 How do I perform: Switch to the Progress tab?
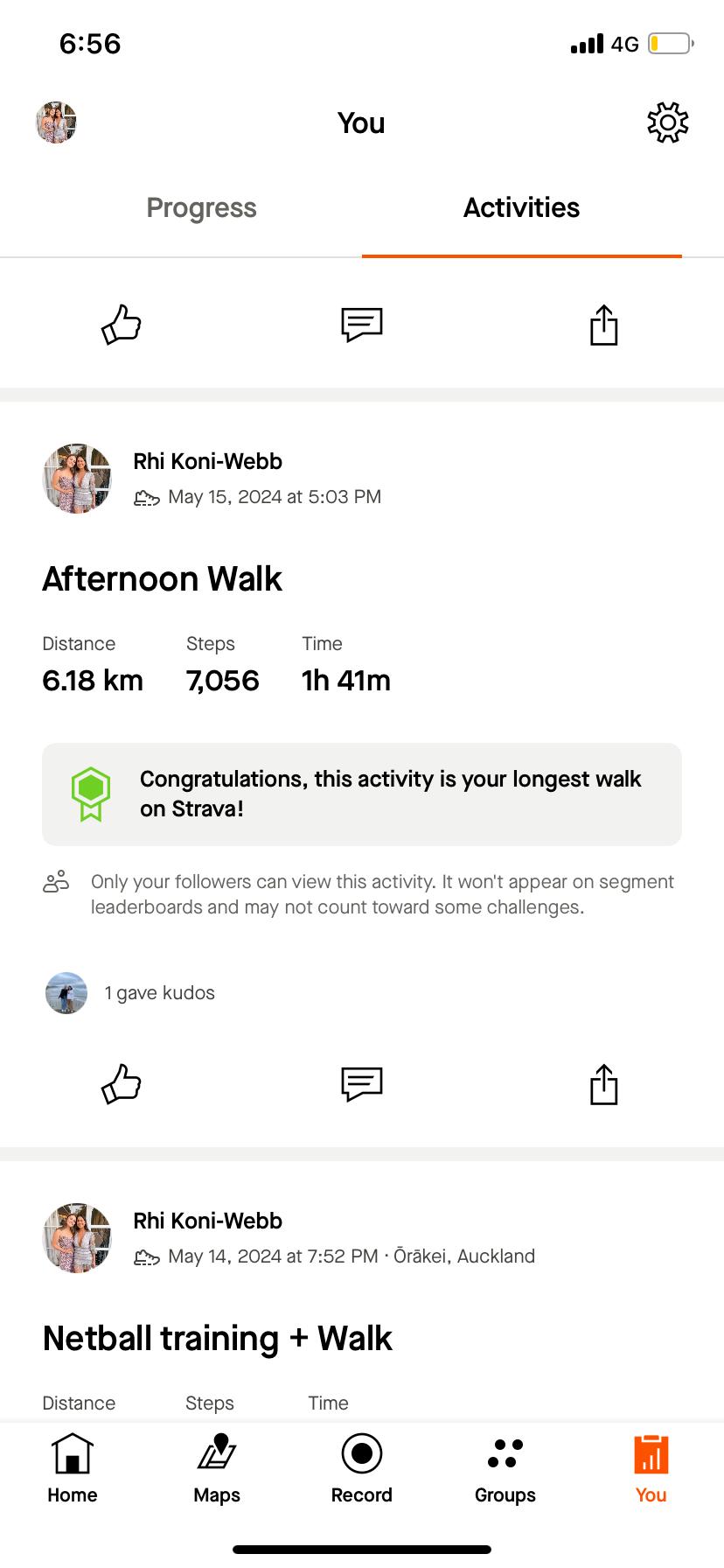pos(201,208)
